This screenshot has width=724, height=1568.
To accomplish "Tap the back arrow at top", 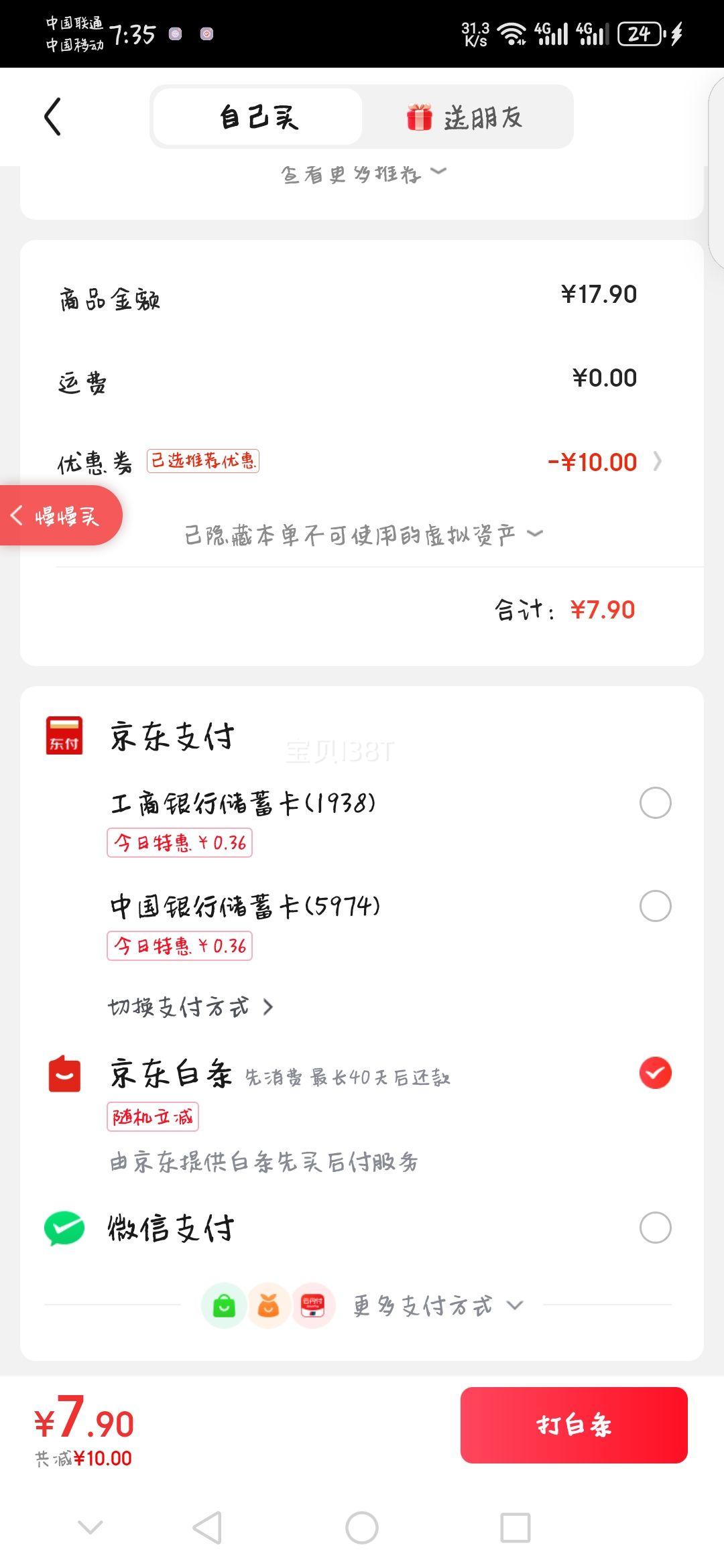I will pyautogui.click(x=53, y=117).
